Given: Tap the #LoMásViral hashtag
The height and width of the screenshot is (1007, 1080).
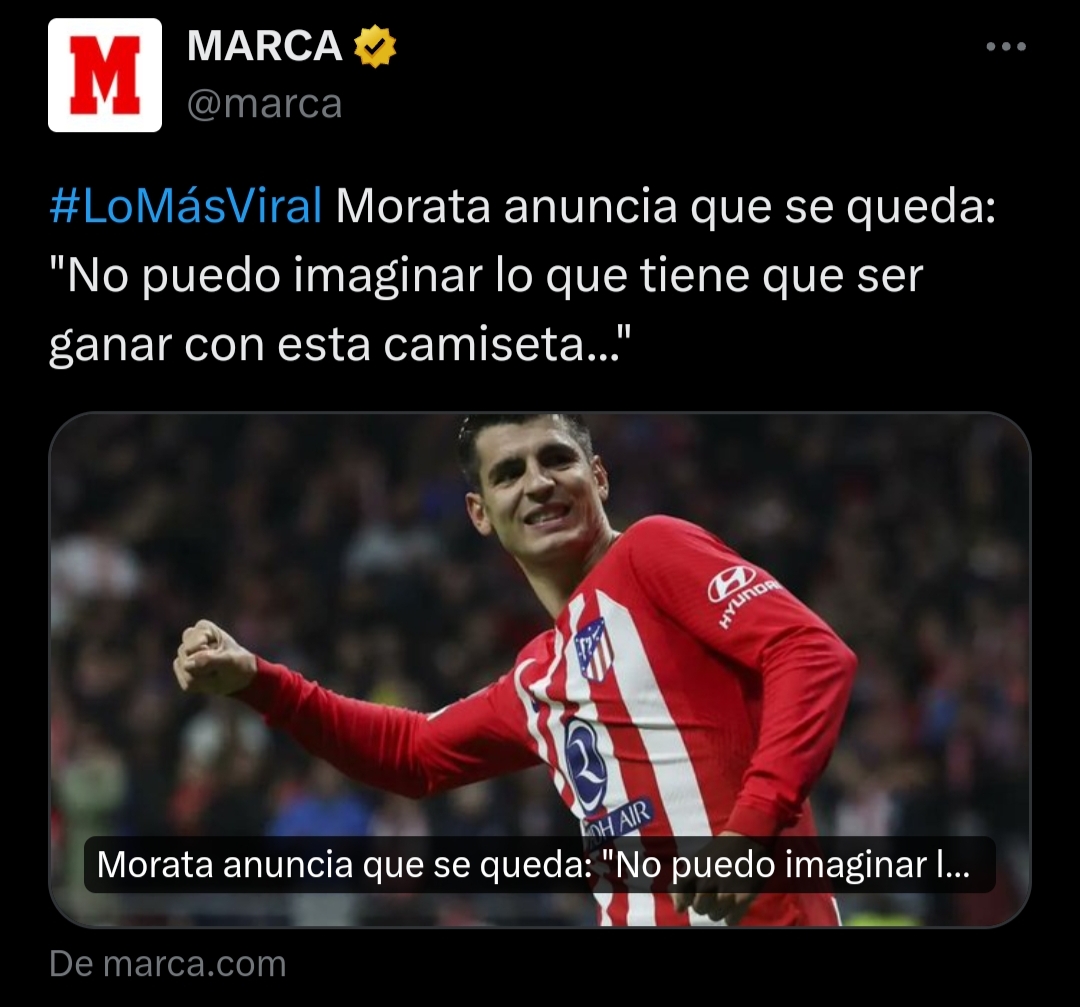Looking at the screenshot, I should click(x=186, y=208).
